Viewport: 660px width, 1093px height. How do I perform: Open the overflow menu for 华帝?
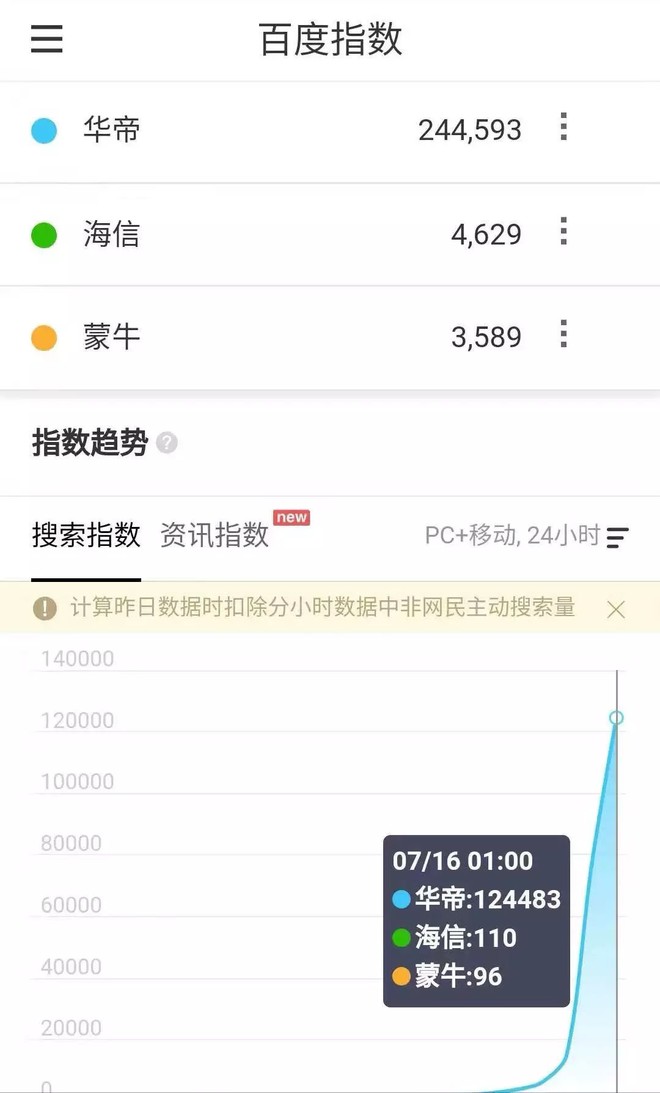563,127
